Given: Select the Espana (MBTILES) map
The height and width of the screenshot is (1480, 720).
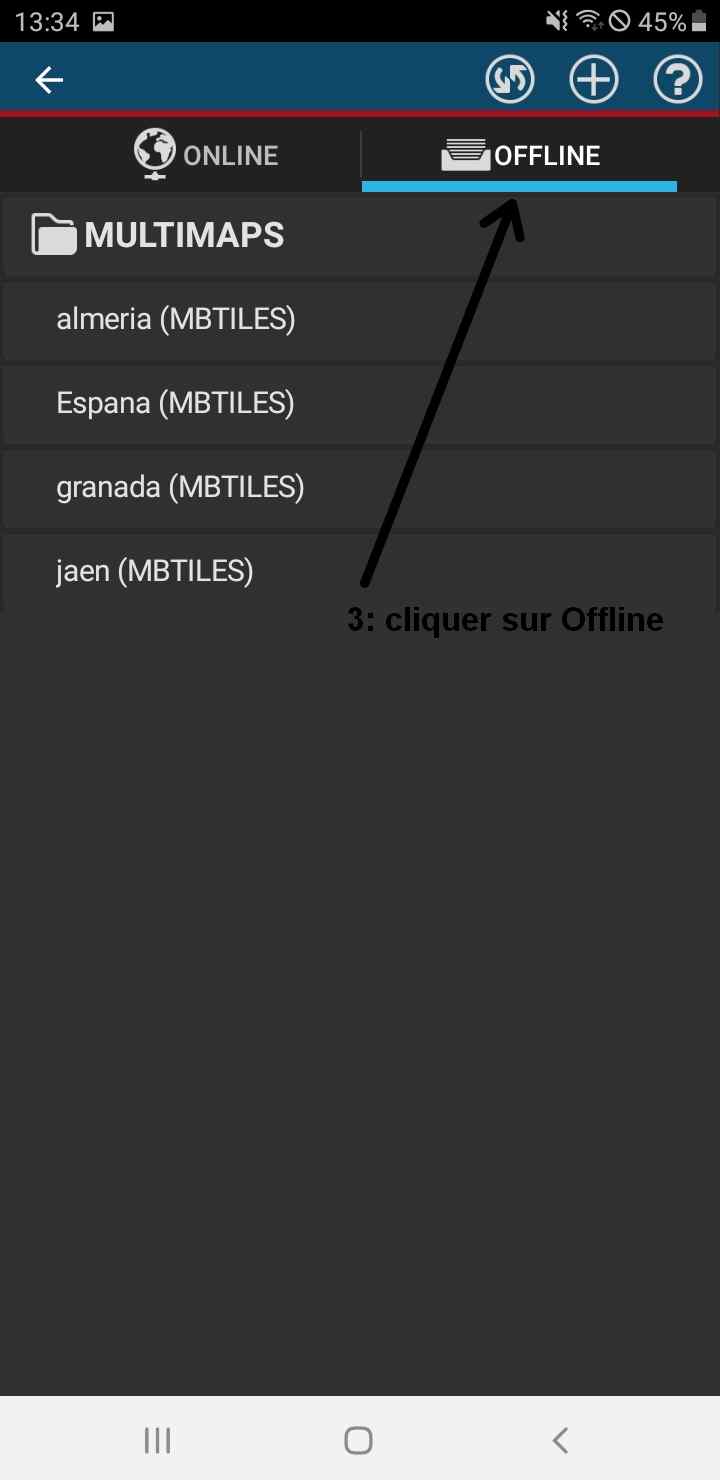Looking at the screenshot, I should point(360,404).
